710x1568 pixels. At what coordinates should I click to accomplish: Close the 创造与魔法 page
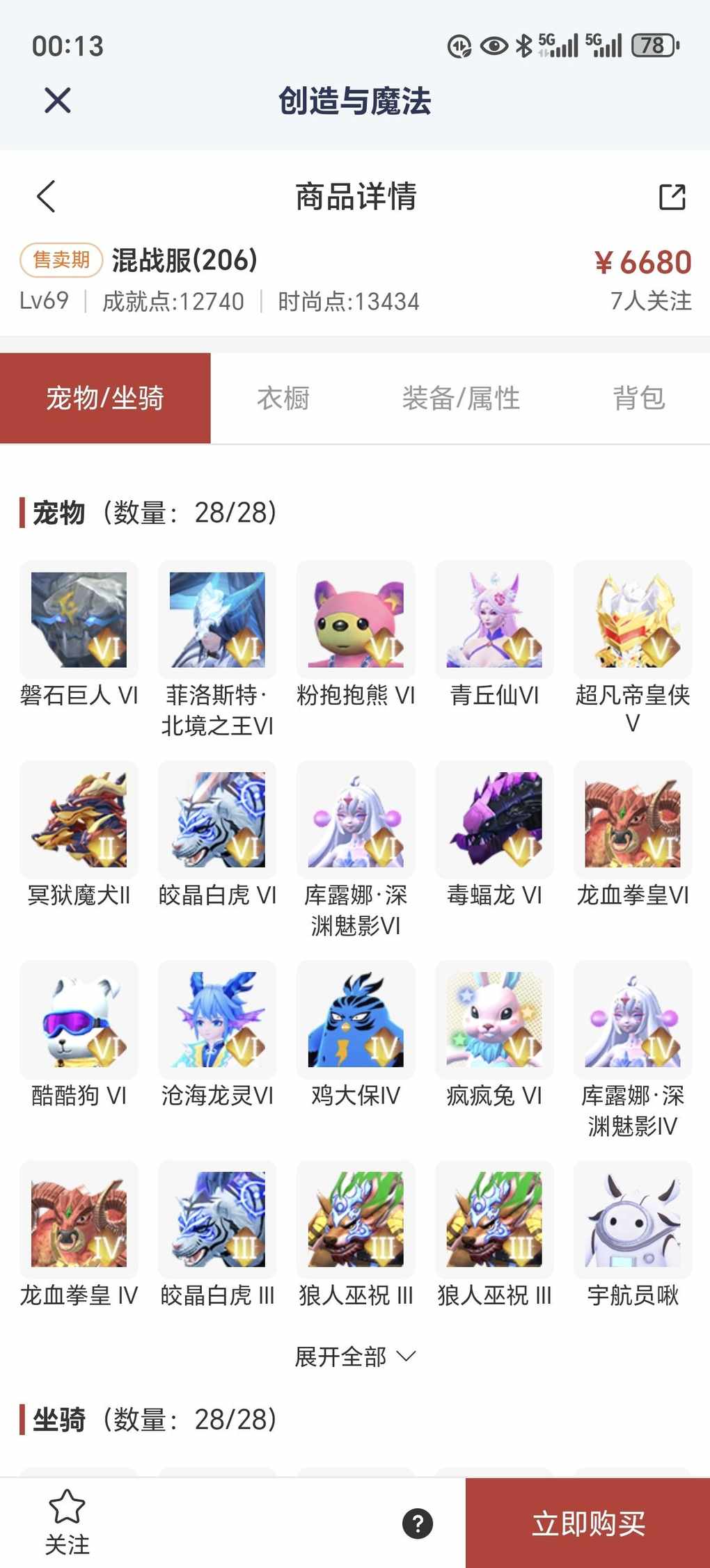point(57,100)
